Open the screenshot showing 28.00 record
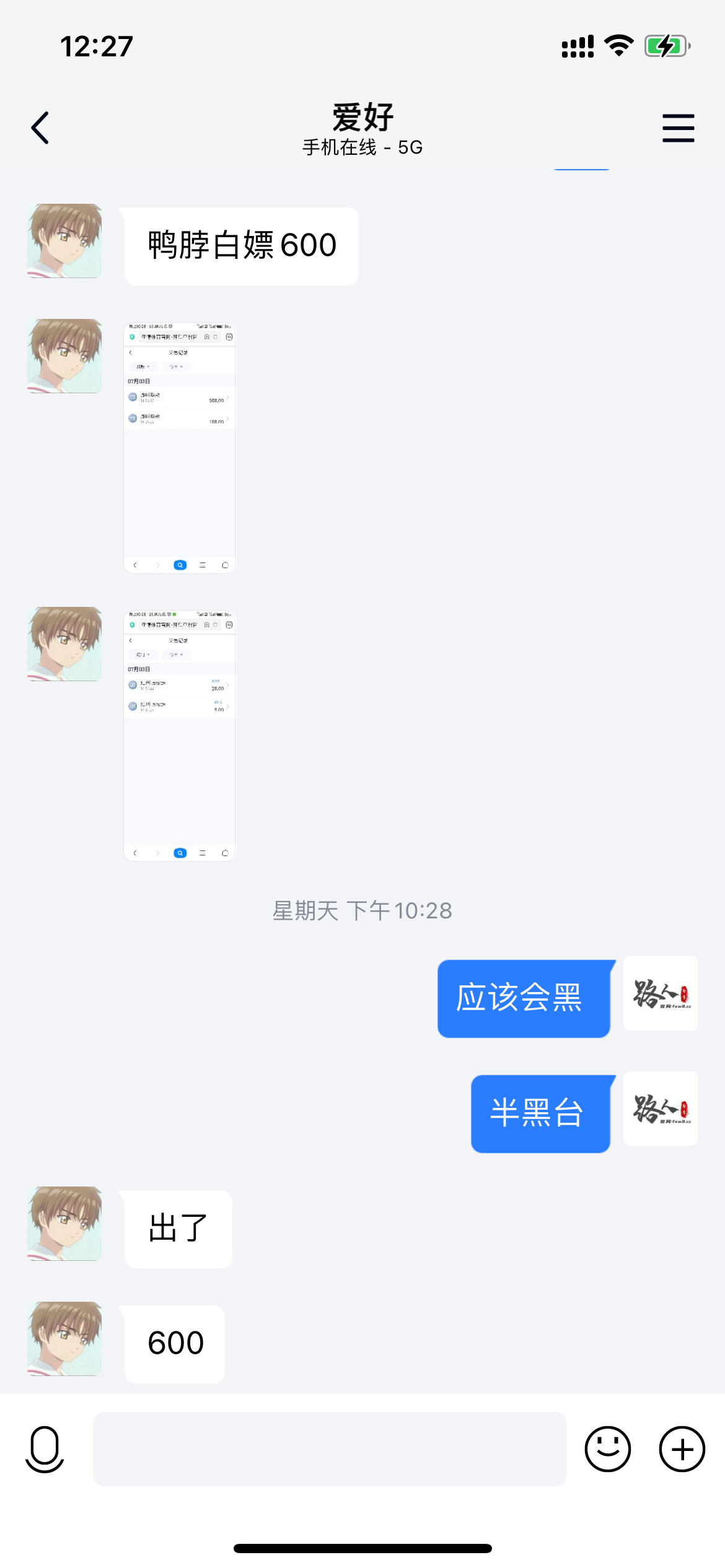Image resolution: width=725 pixels, height=1568 pixels. click(180, 736)
